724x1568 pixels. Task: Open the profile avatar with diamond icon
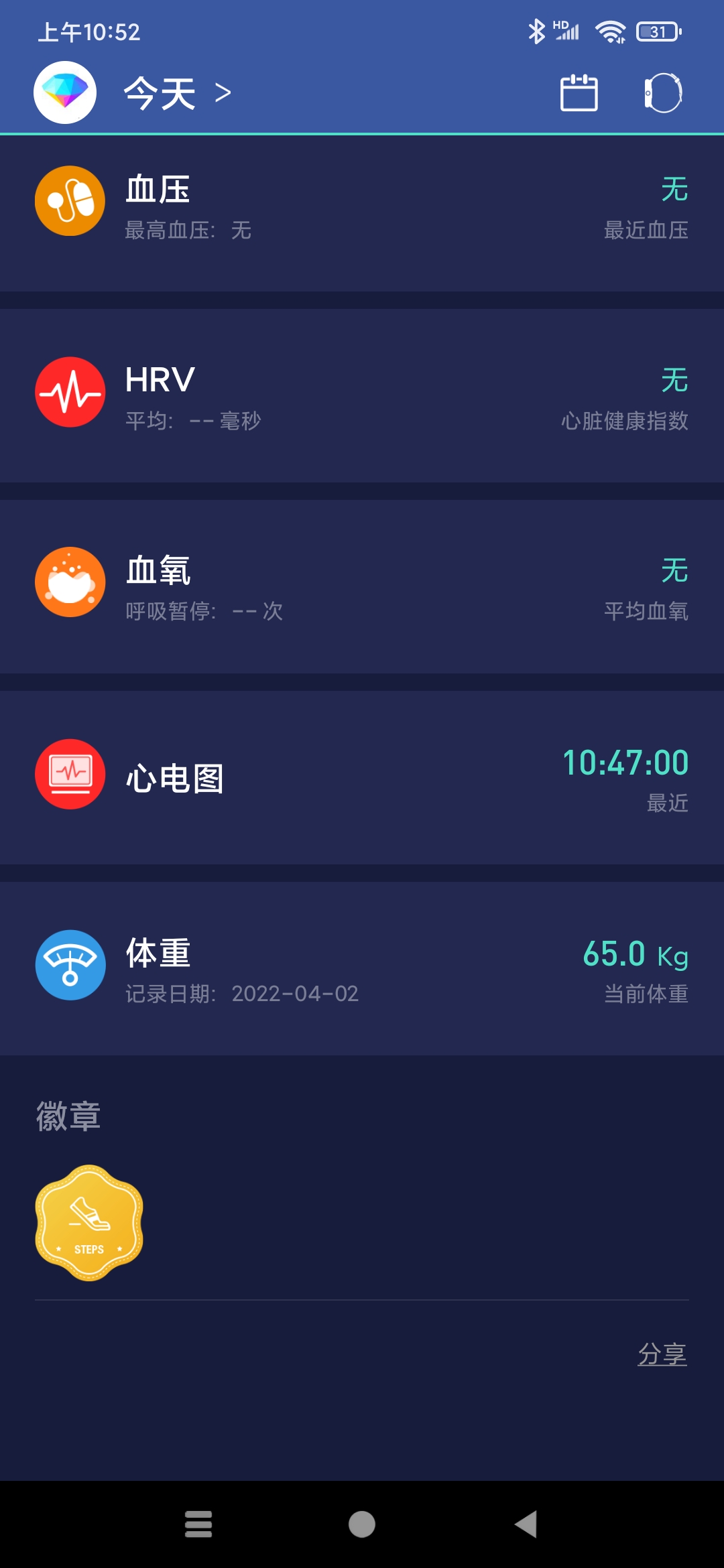[65, 92]
